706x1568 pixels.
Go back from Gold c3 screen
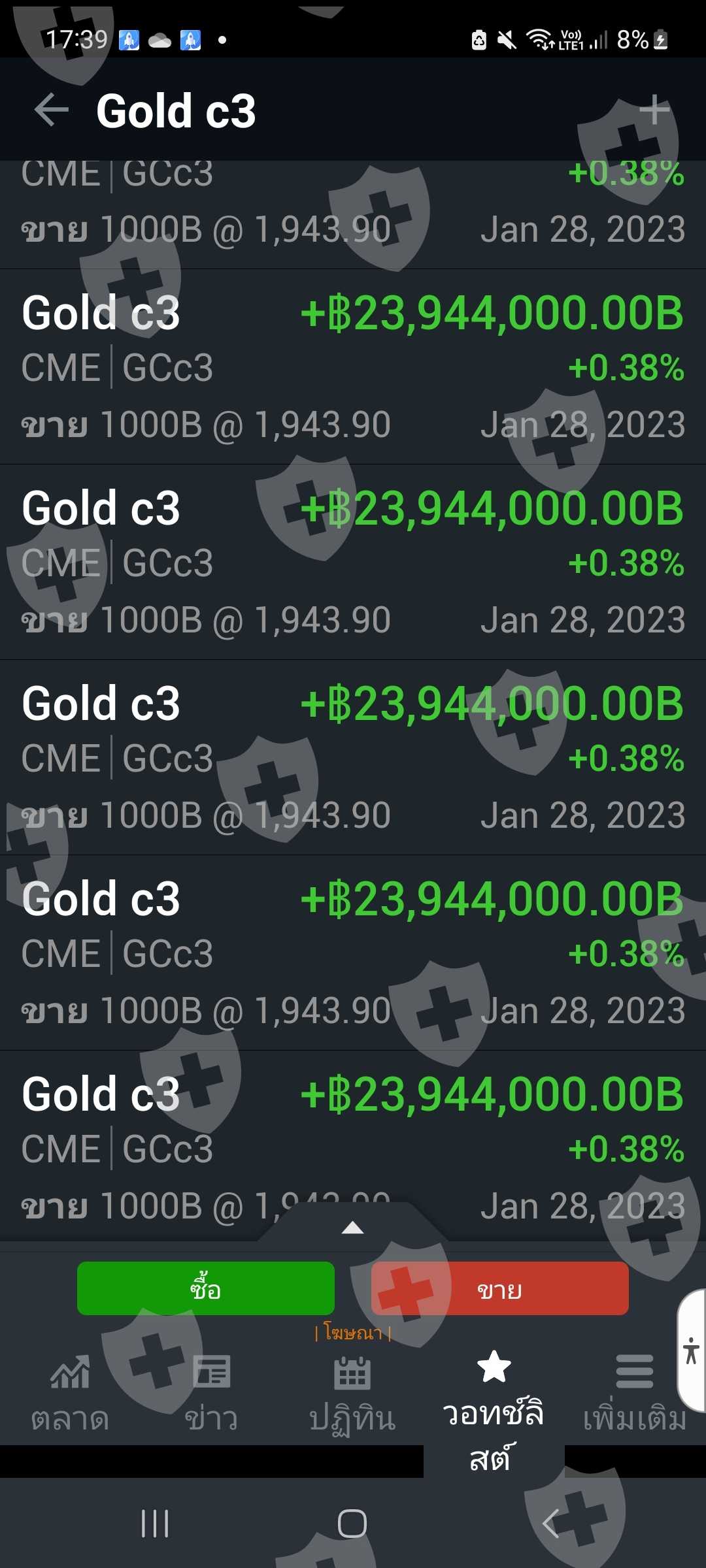pyautogui.click(x=52, y=110)
